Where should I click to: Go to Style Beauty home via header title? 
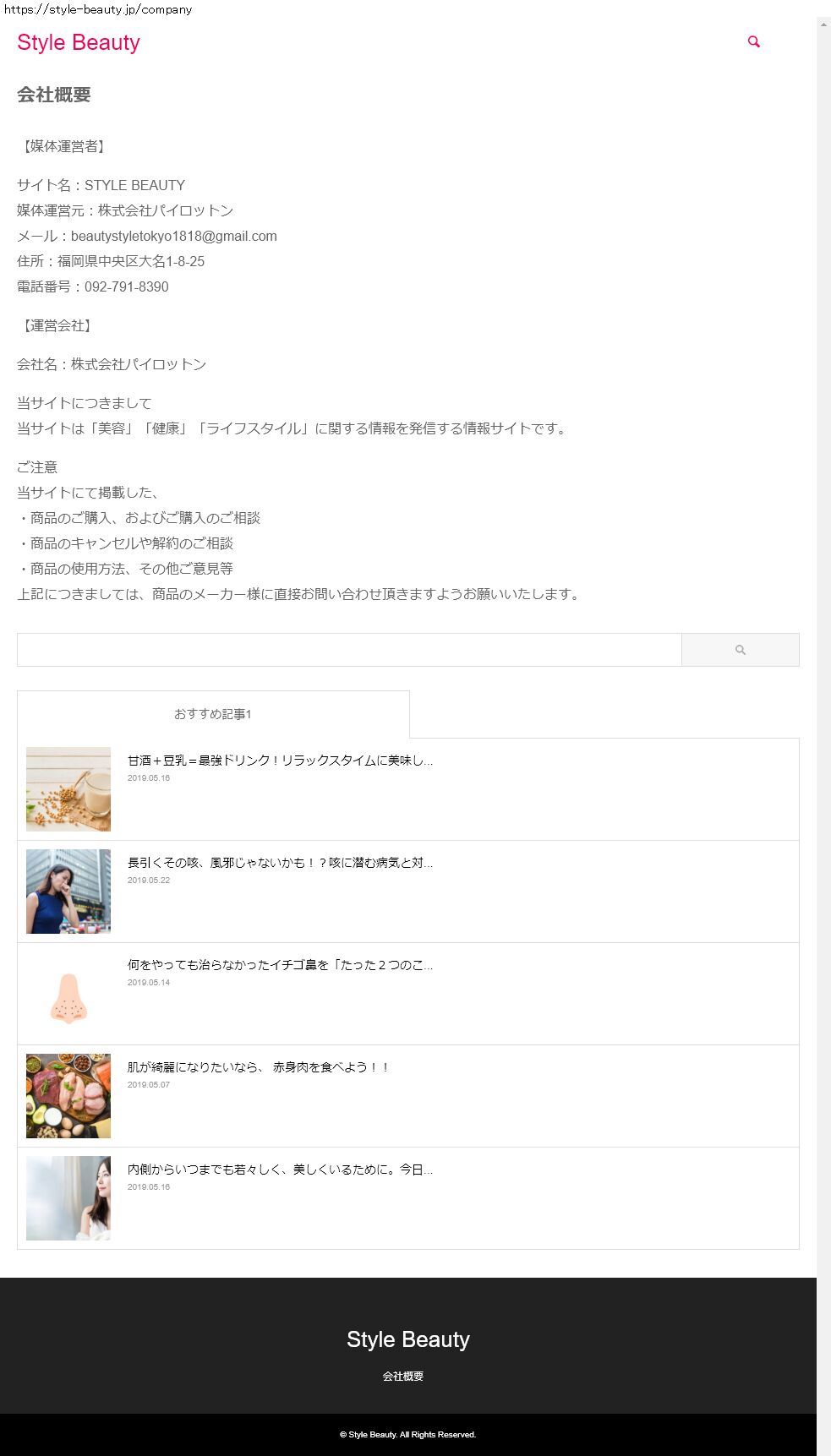(79, 42)
